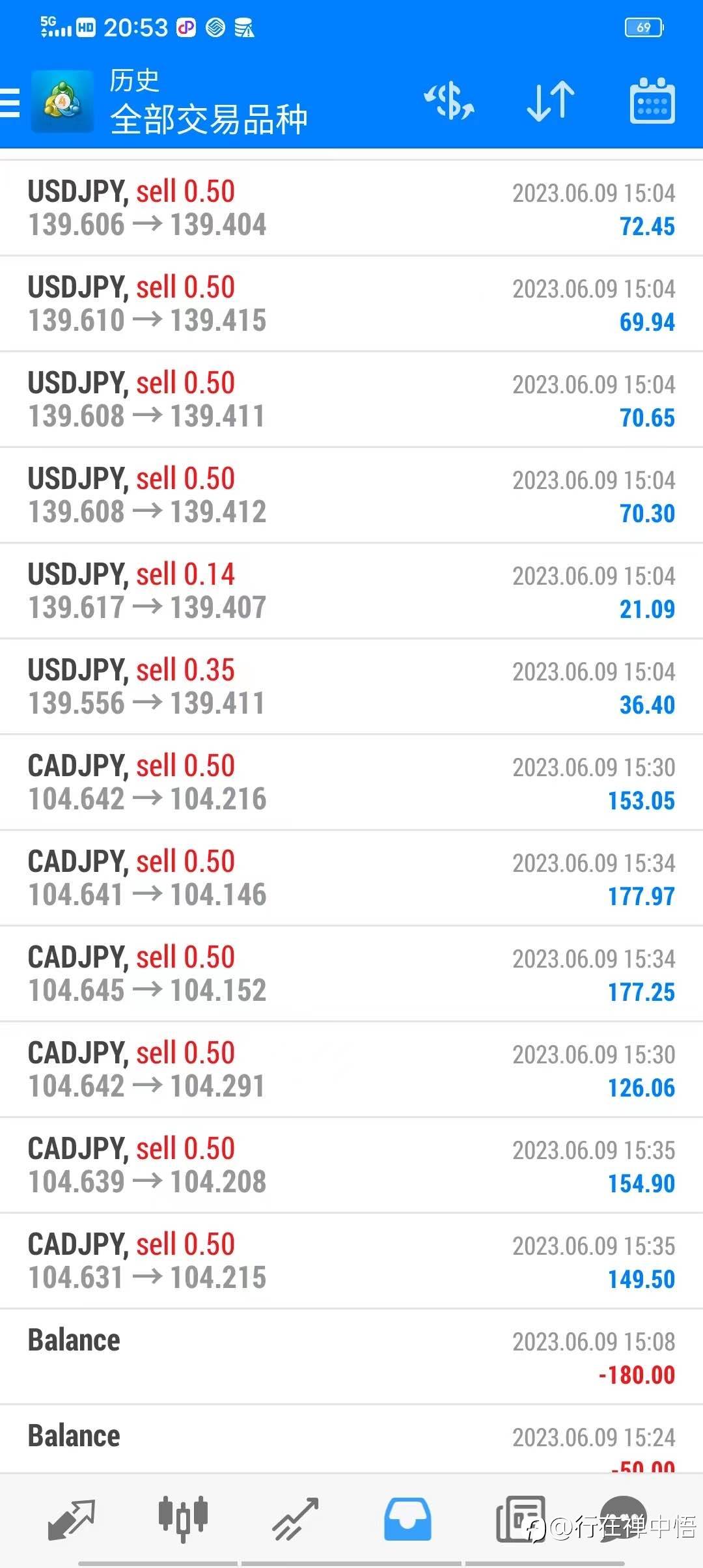Open the sort order arrows

[x=550, y=102]
